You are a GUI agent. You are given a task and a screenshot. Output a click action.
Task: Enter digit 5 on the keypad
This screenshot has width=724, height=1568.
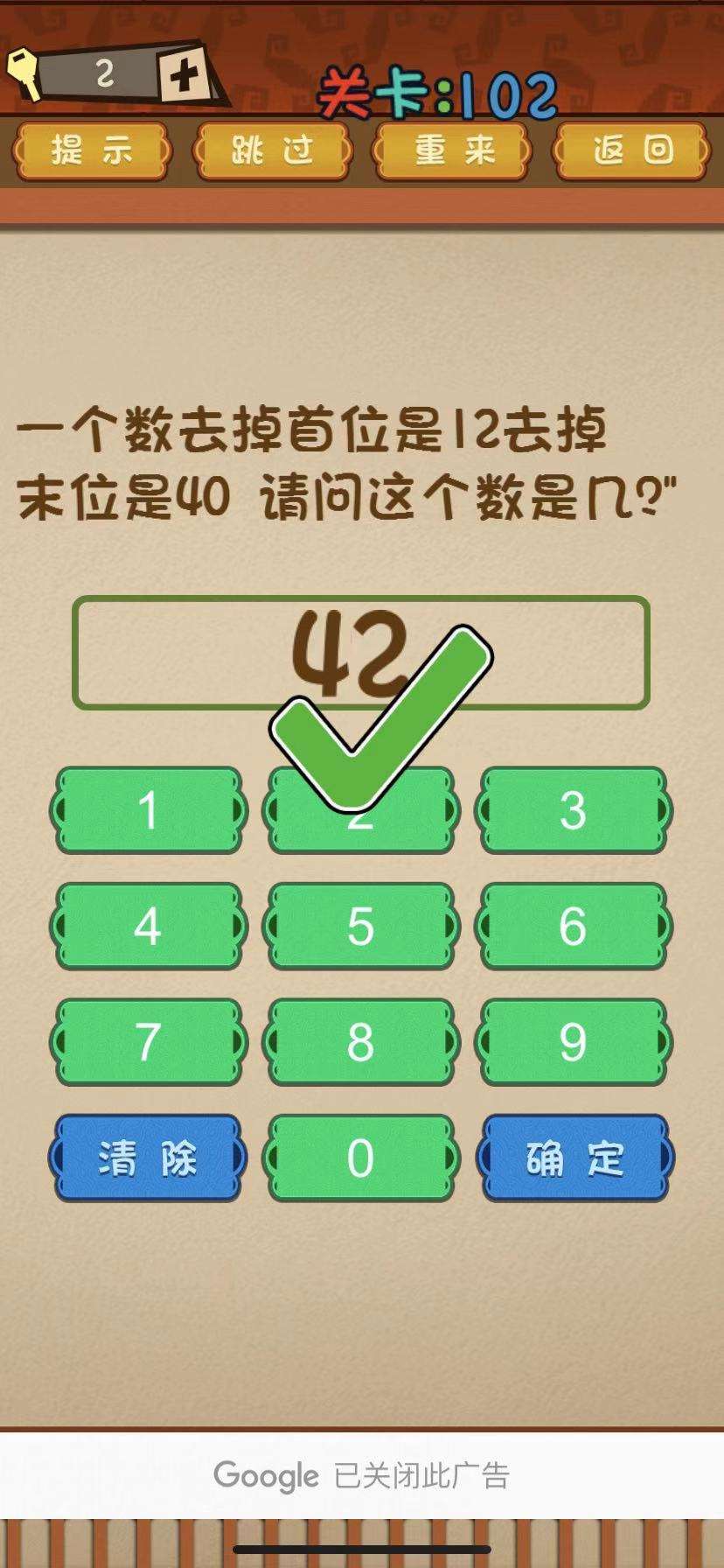tap(360, 926)
